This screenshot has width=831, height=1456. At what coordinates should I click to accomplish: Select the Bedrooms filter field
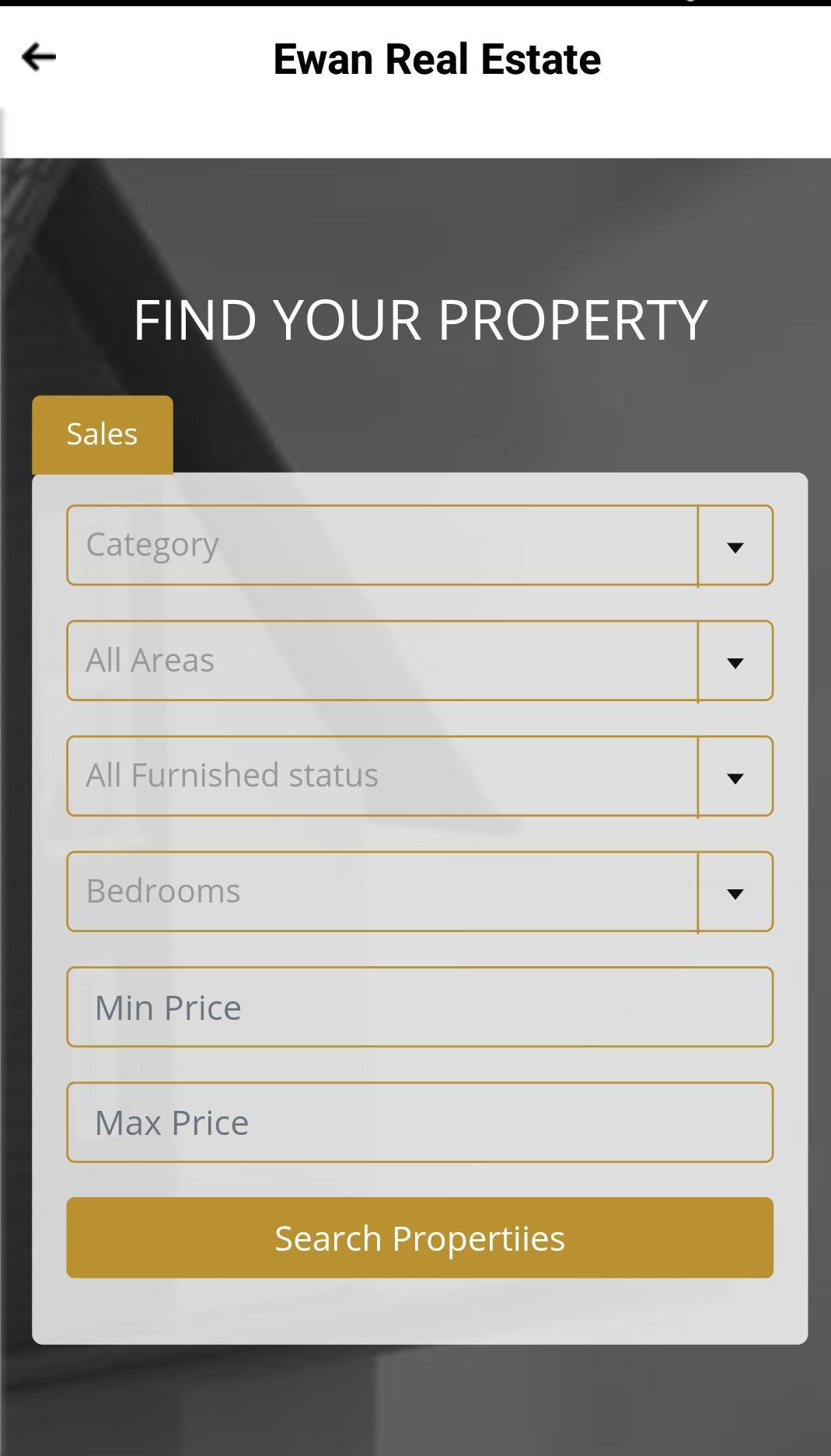point(381,891)
